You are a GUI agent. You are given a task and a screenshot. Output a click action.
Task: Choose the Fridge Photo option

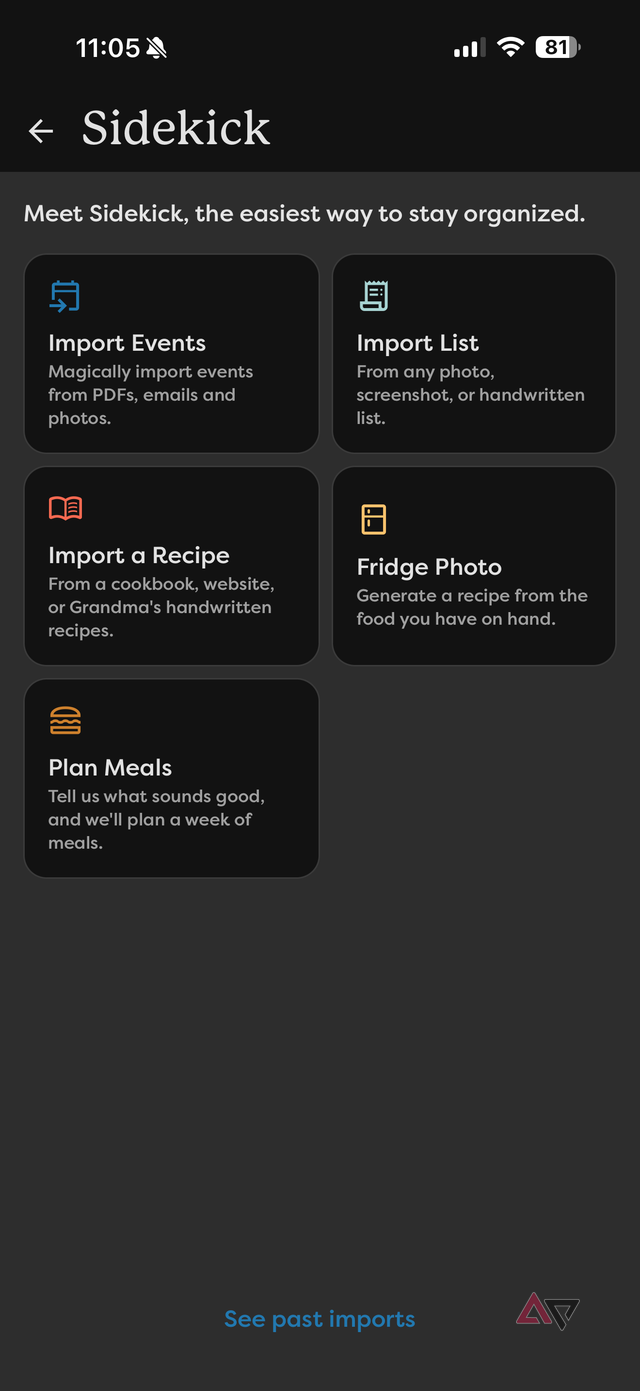pos(473,566)
